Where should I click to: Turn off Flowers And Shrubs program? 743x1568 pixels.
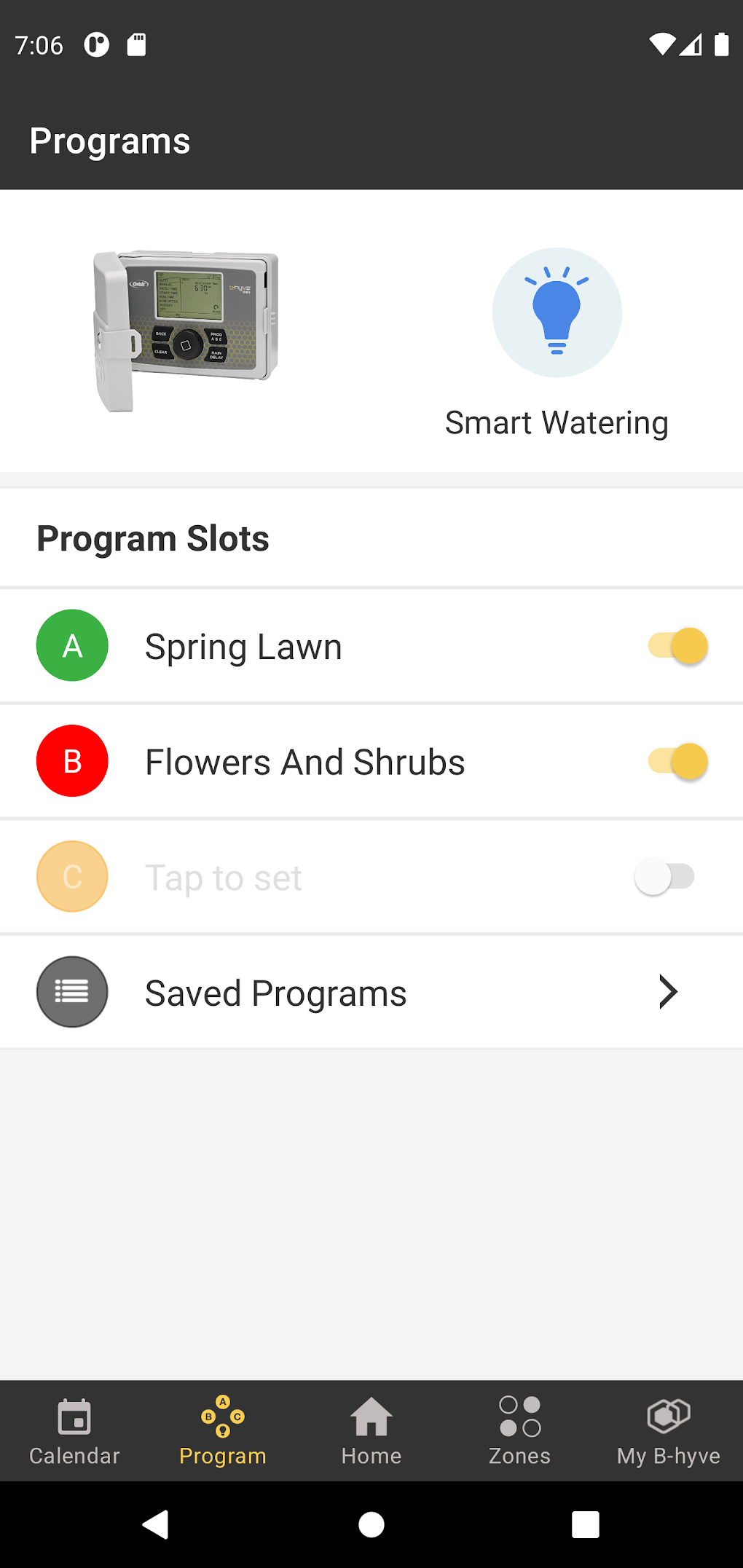677,760
